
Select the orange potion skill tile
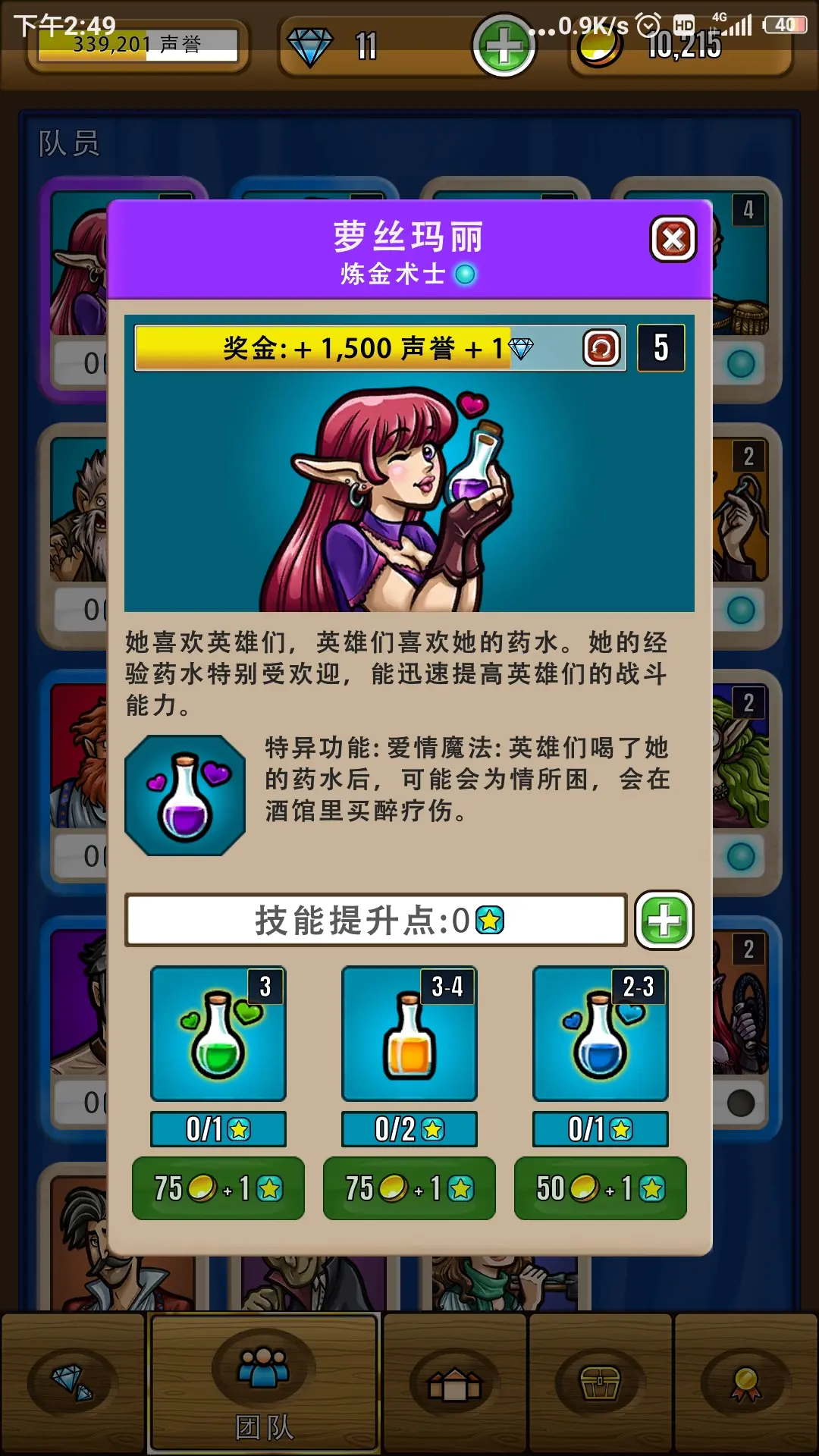pos(409,1034)
